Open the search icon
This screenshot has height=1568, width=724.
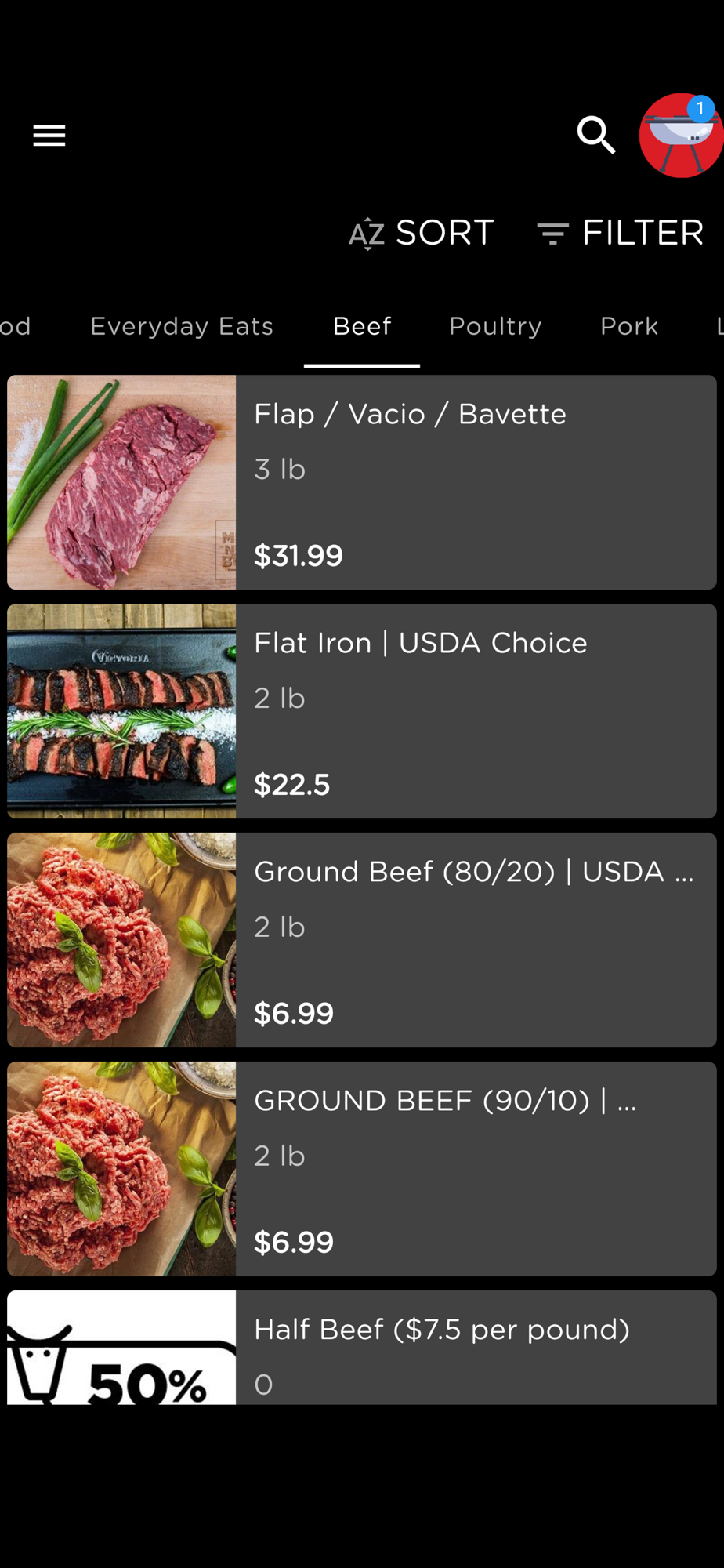596,136
